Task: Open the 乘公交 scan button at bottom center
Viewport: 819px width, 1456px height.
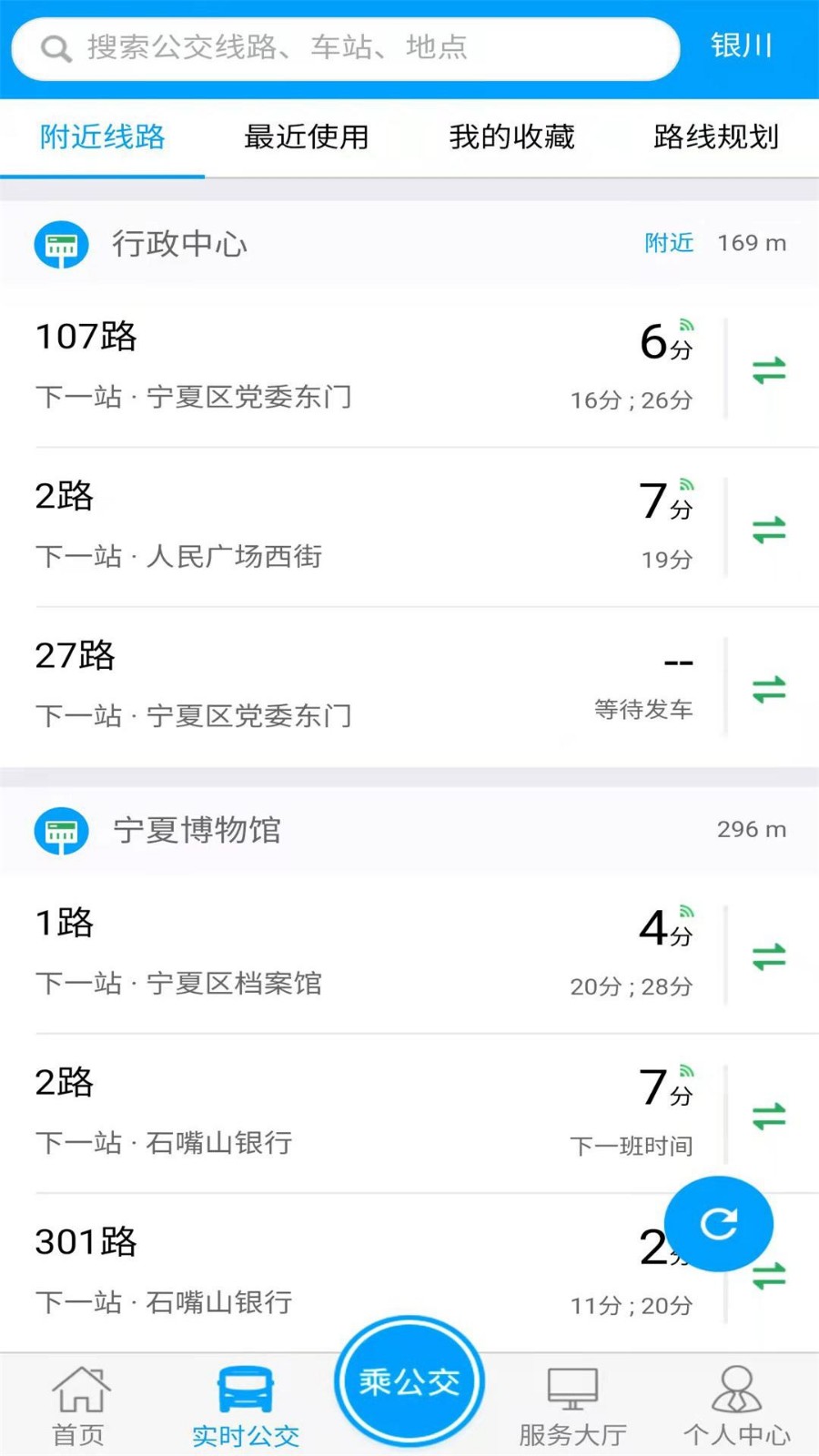Action: (x=409, y=1380)
